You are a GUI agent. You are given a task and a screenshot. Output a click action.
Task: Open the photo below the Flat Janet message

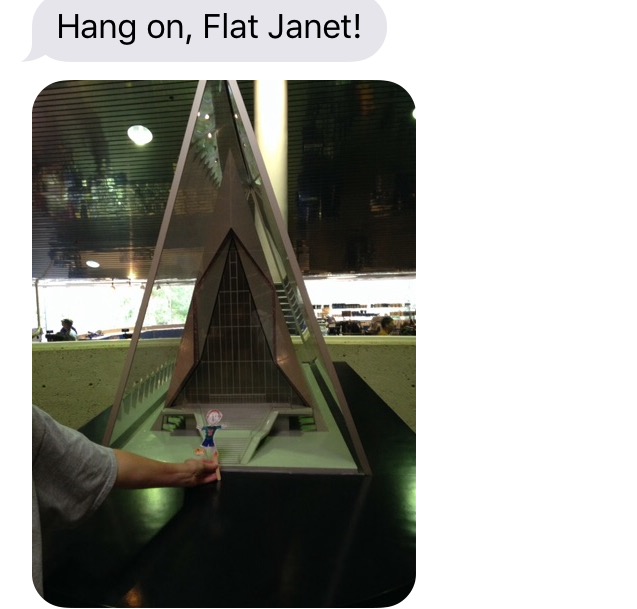224,343
